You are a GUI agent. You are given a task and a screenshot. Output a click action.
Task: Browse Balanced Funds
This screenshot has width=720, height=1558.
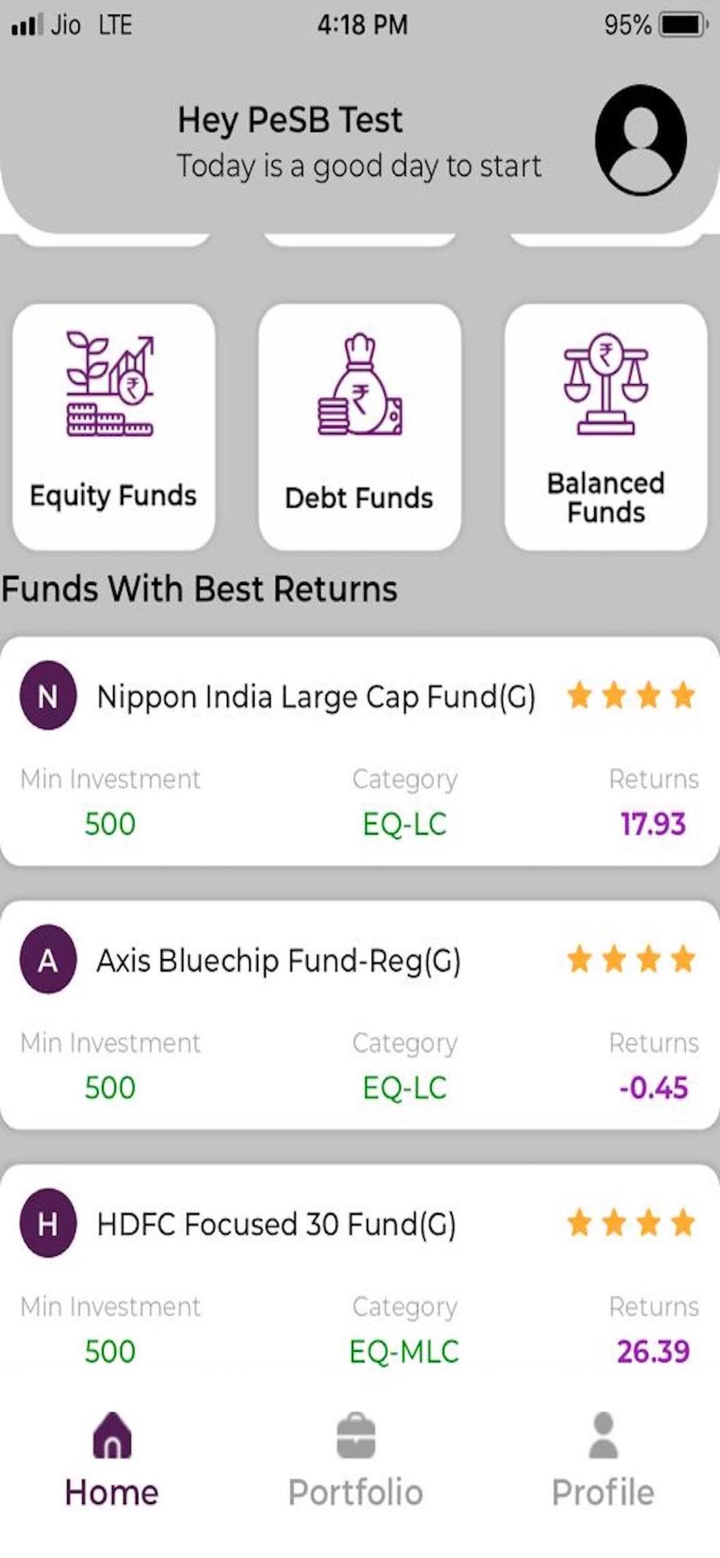605,427
